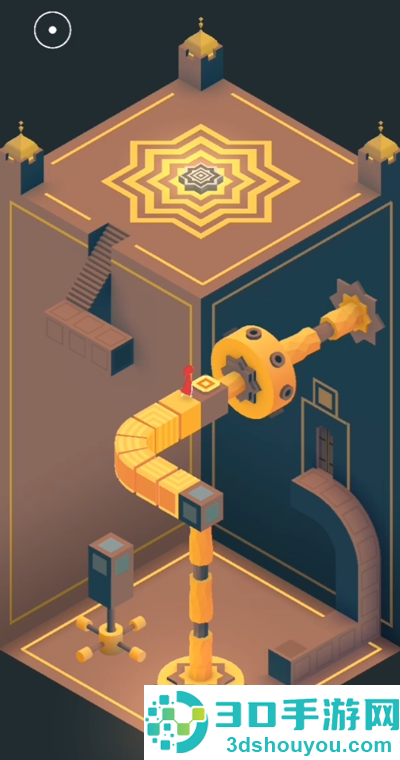Tap the doorway above the curved arch
Viewport: 400px width, 760px height.
click(x=325, y=449)
